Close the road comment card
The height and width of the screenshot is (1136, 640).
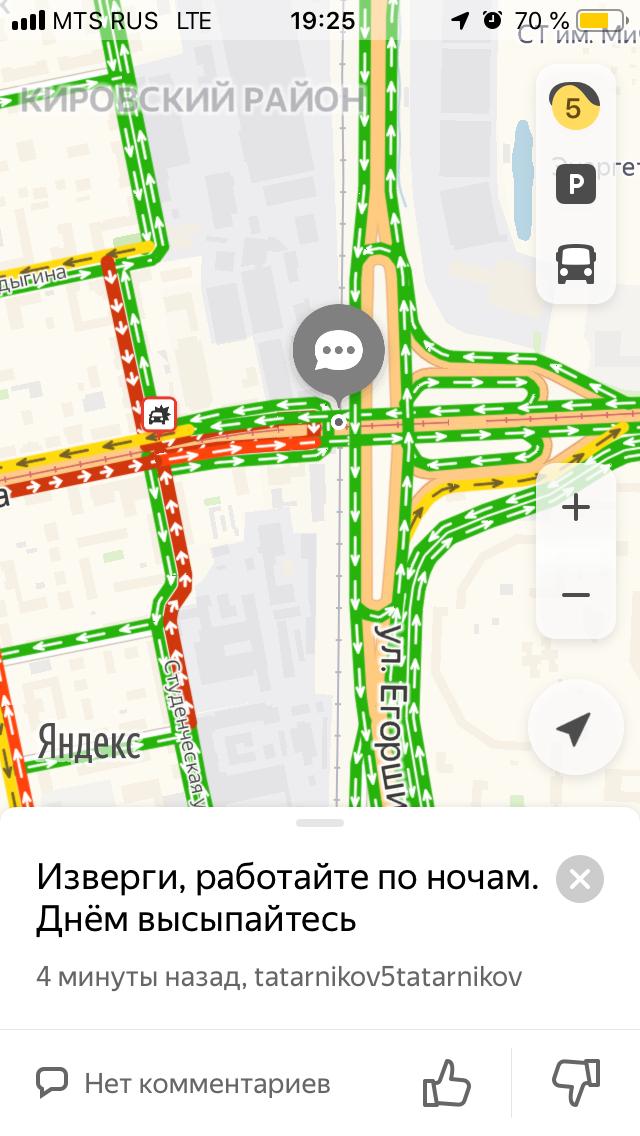(580, 880)
